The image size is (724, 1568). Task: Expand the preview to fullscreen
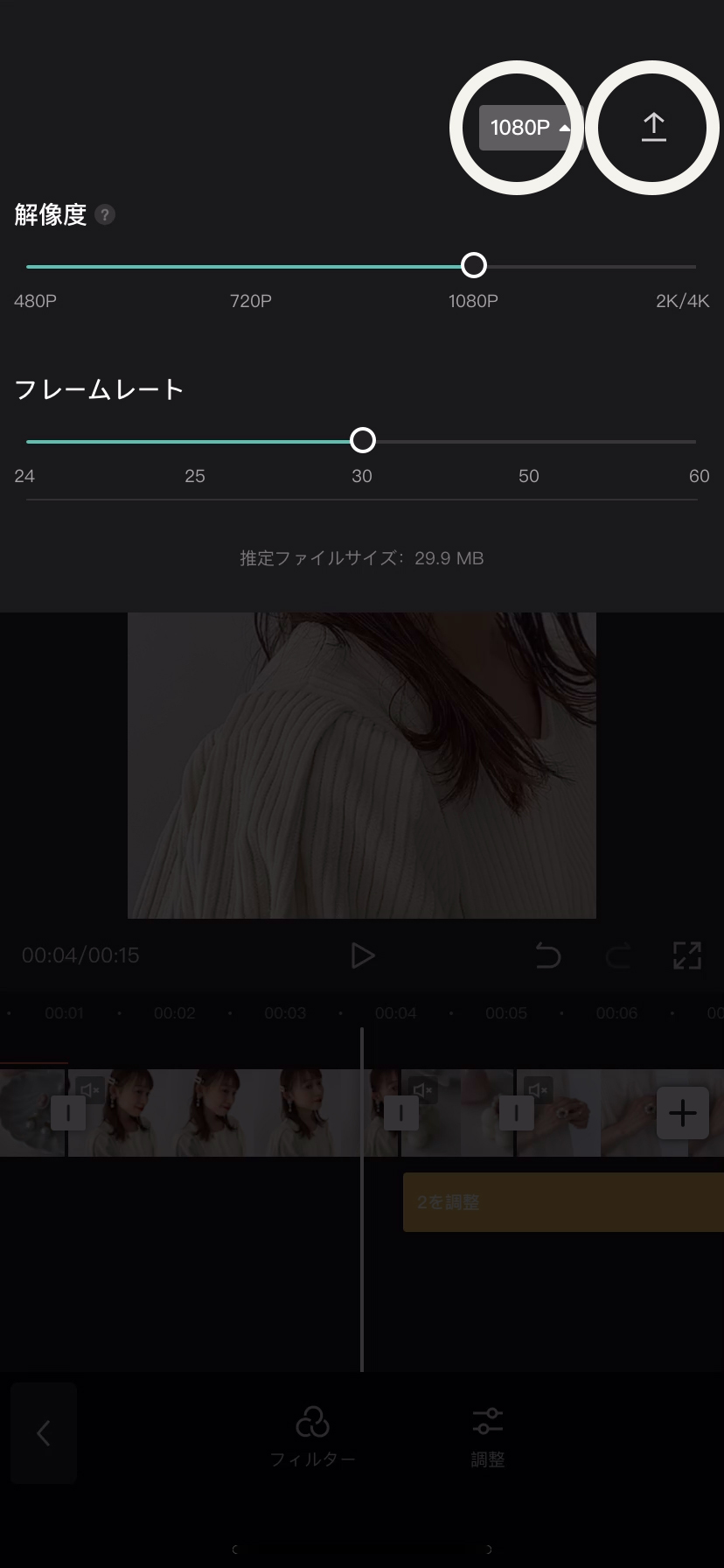click(x=687, y=955)
